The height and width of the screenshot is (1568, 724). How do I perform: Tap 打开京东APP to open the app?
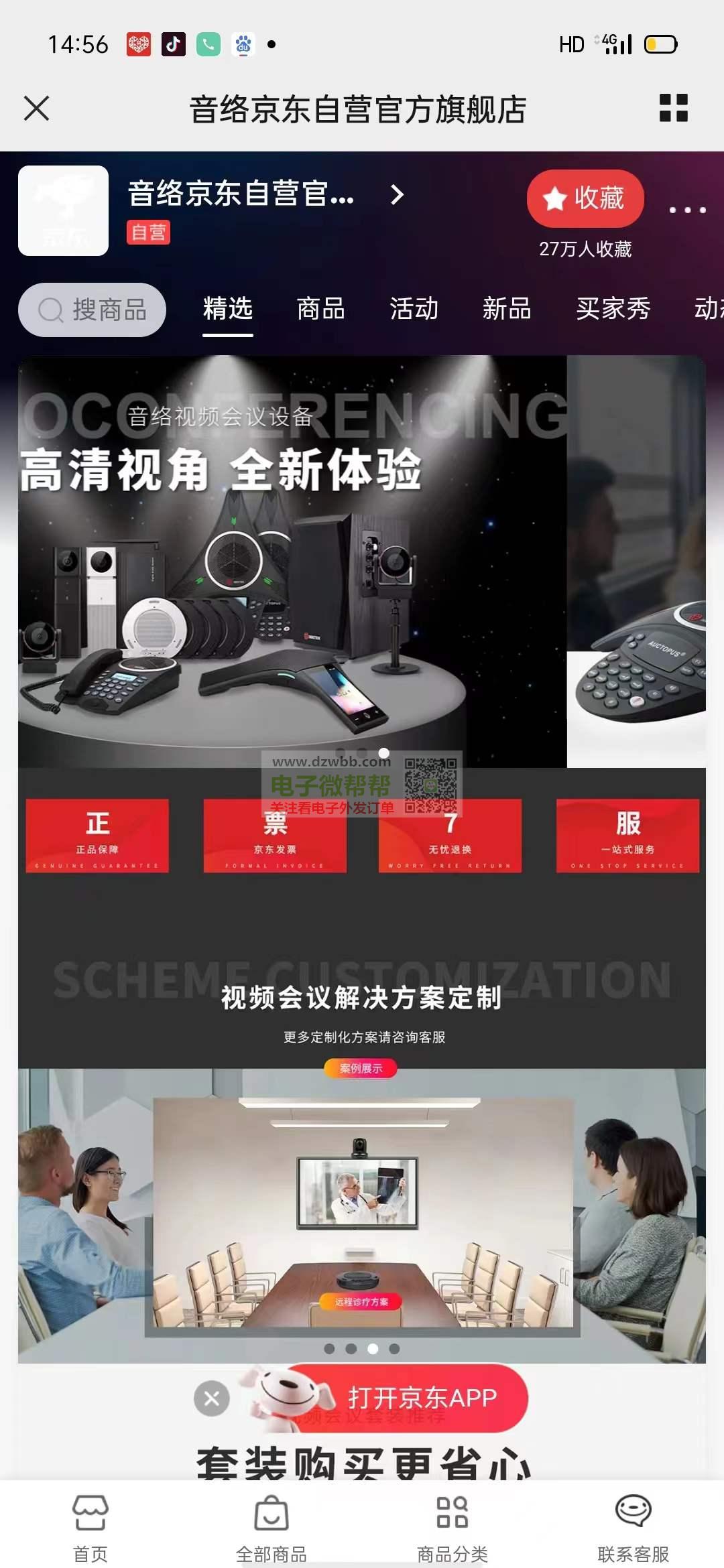pyautogui.click(x=422, y=1398)
